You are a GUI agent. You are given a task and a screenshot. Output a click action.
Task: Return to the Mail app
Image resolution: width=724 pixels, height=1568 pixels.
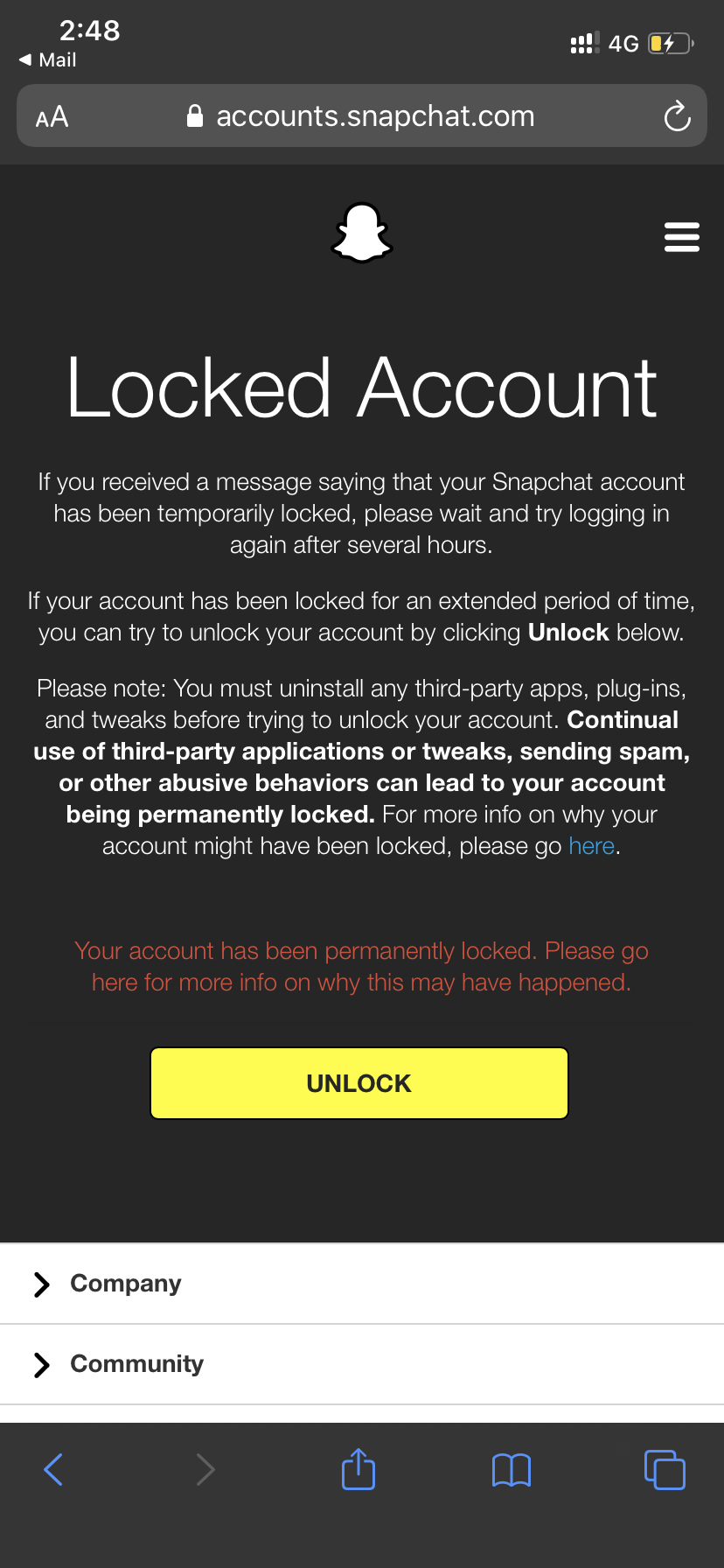[48, 59]
